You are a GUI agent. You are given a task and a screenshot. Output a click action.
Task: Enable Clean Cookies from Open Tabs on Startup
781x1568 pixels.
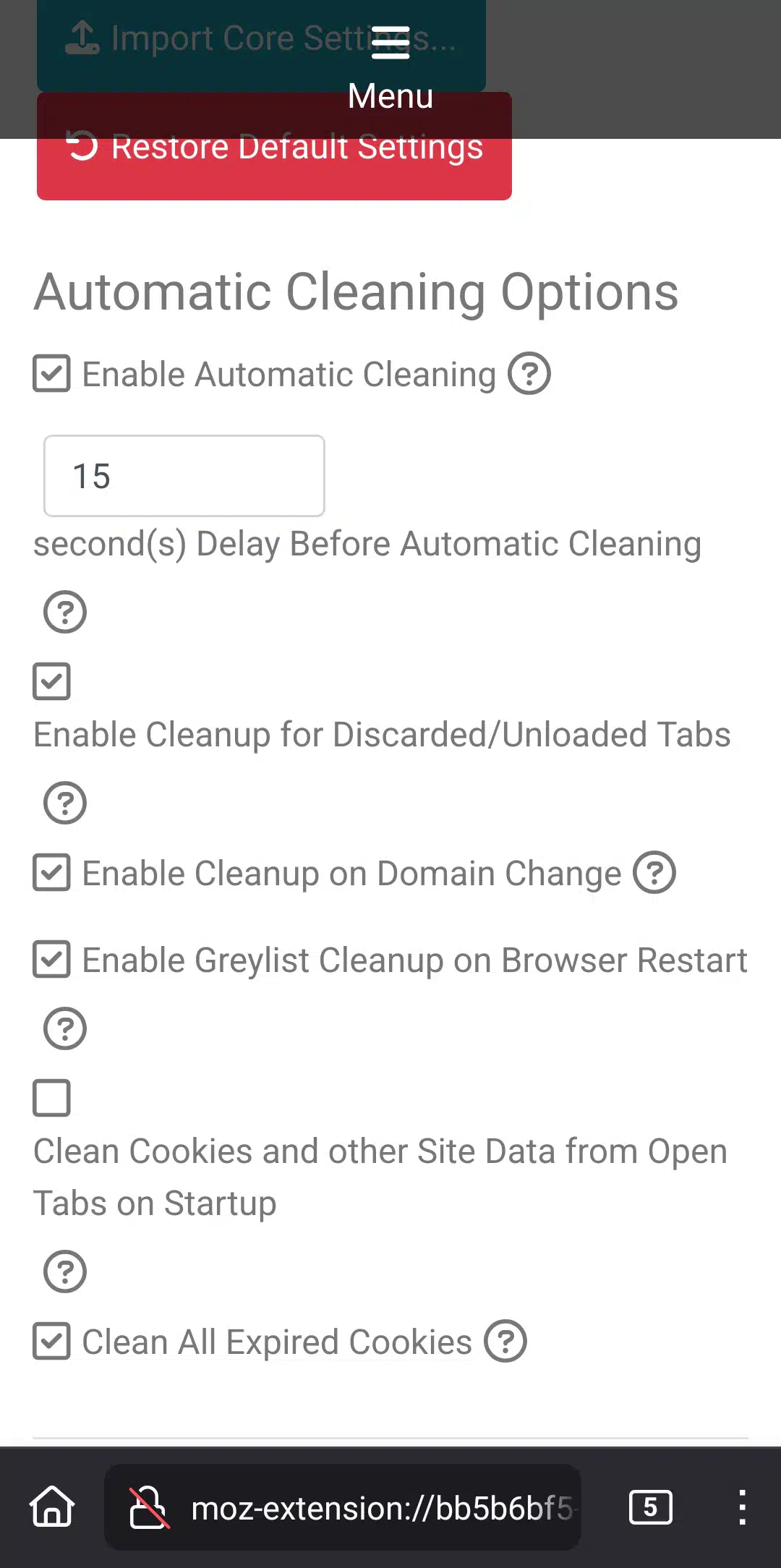(x=51, y=1098)
